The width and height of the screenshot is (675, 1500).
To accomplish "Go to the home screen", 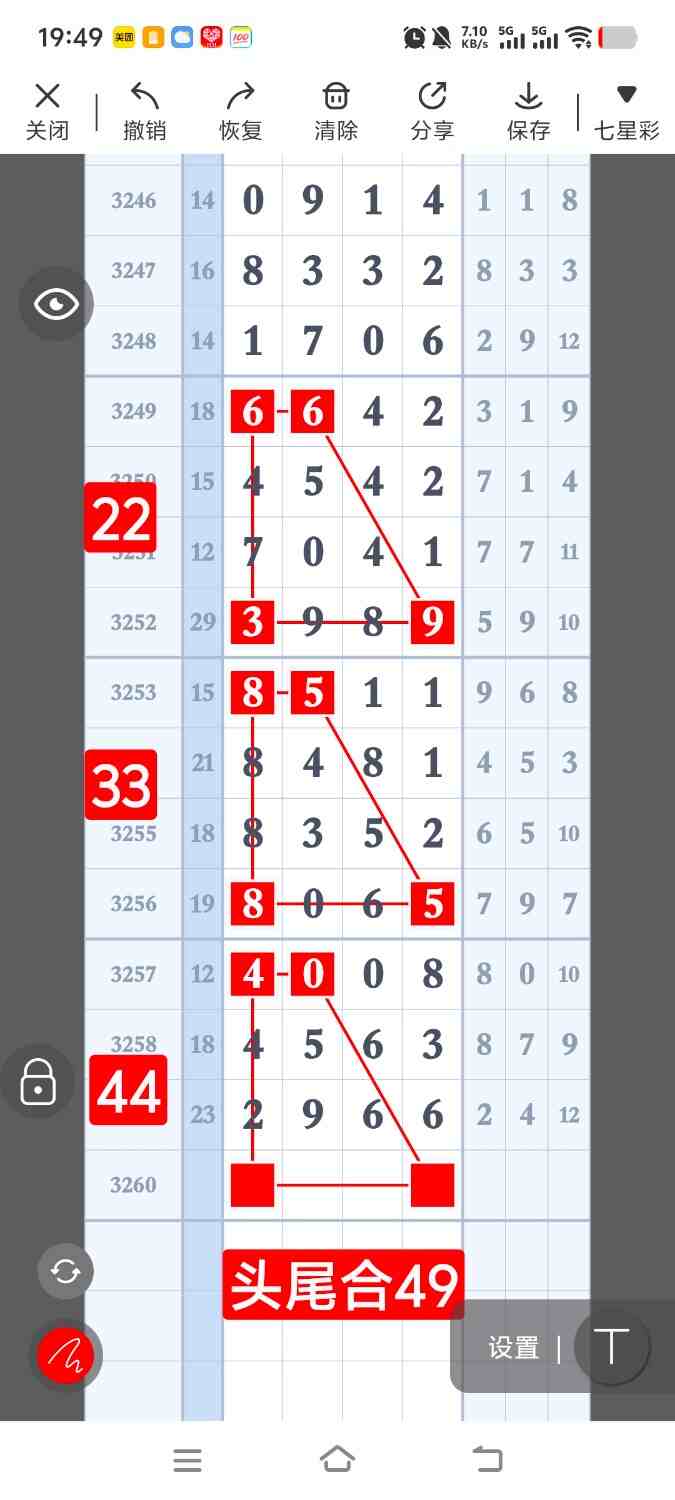I will click(337, 1460).
